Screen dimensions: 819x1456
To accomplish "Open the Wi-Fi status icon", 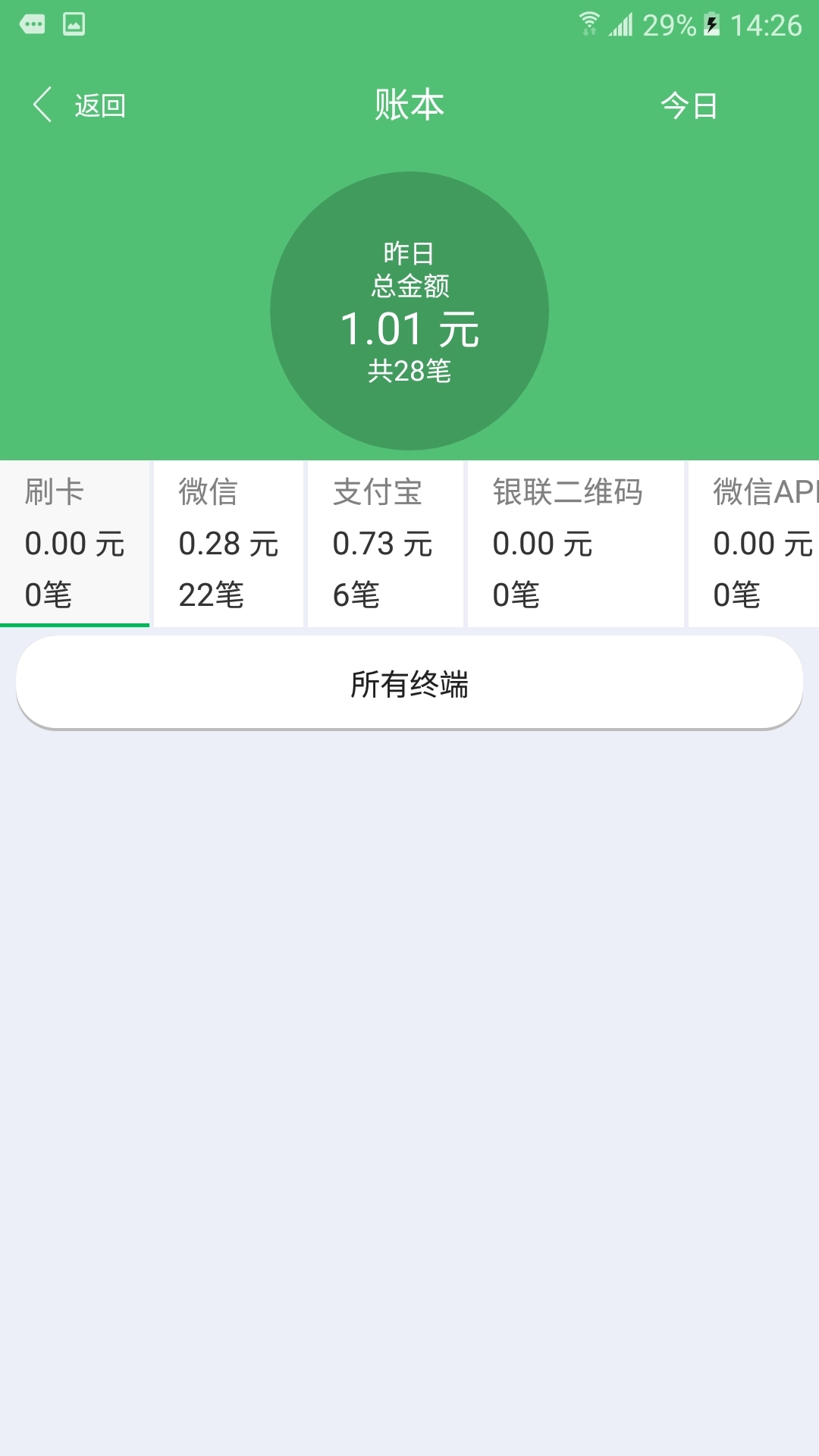I will point(590,23).
